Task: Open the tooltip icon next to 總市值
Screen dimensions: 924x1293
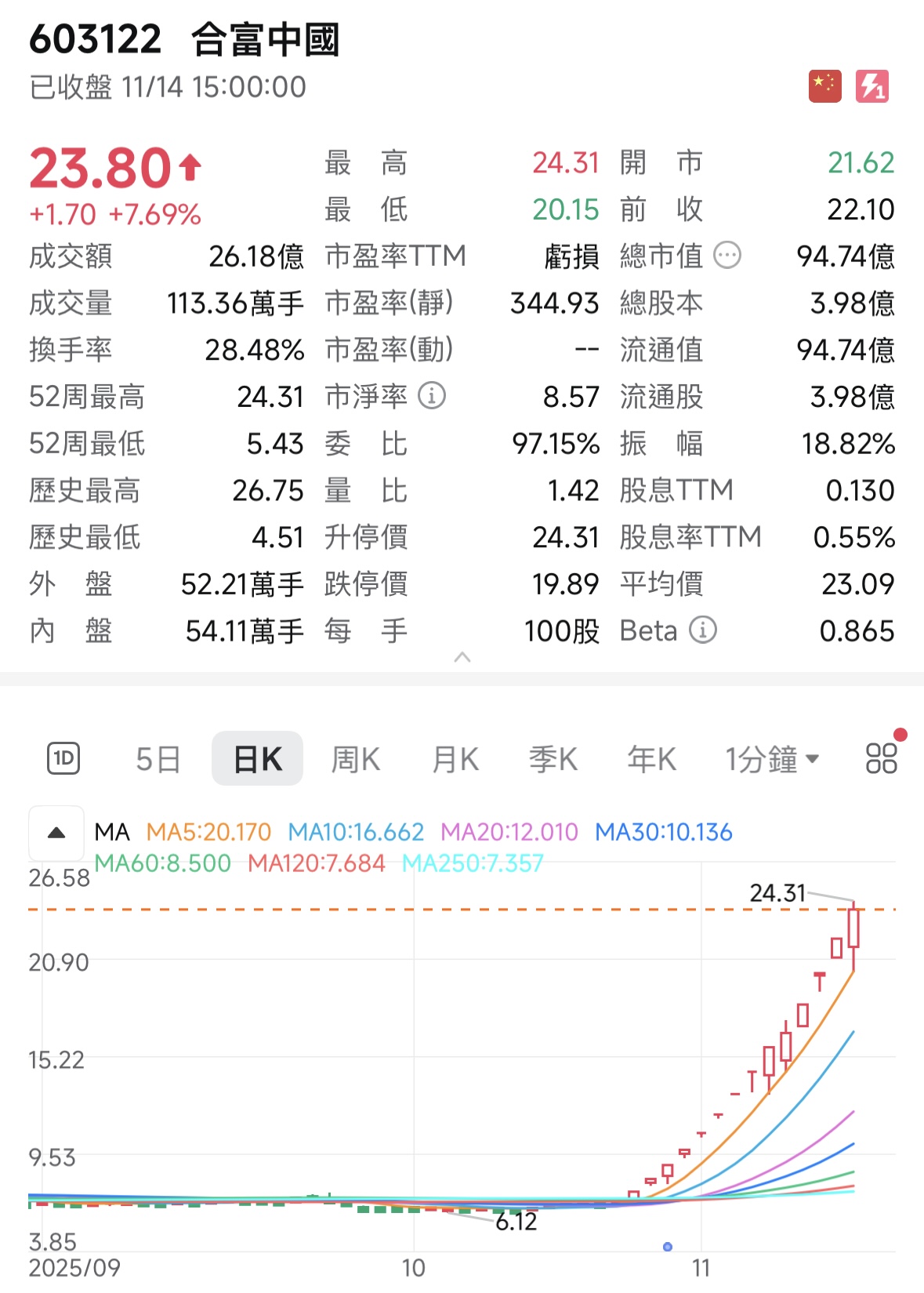Action: 727,256
